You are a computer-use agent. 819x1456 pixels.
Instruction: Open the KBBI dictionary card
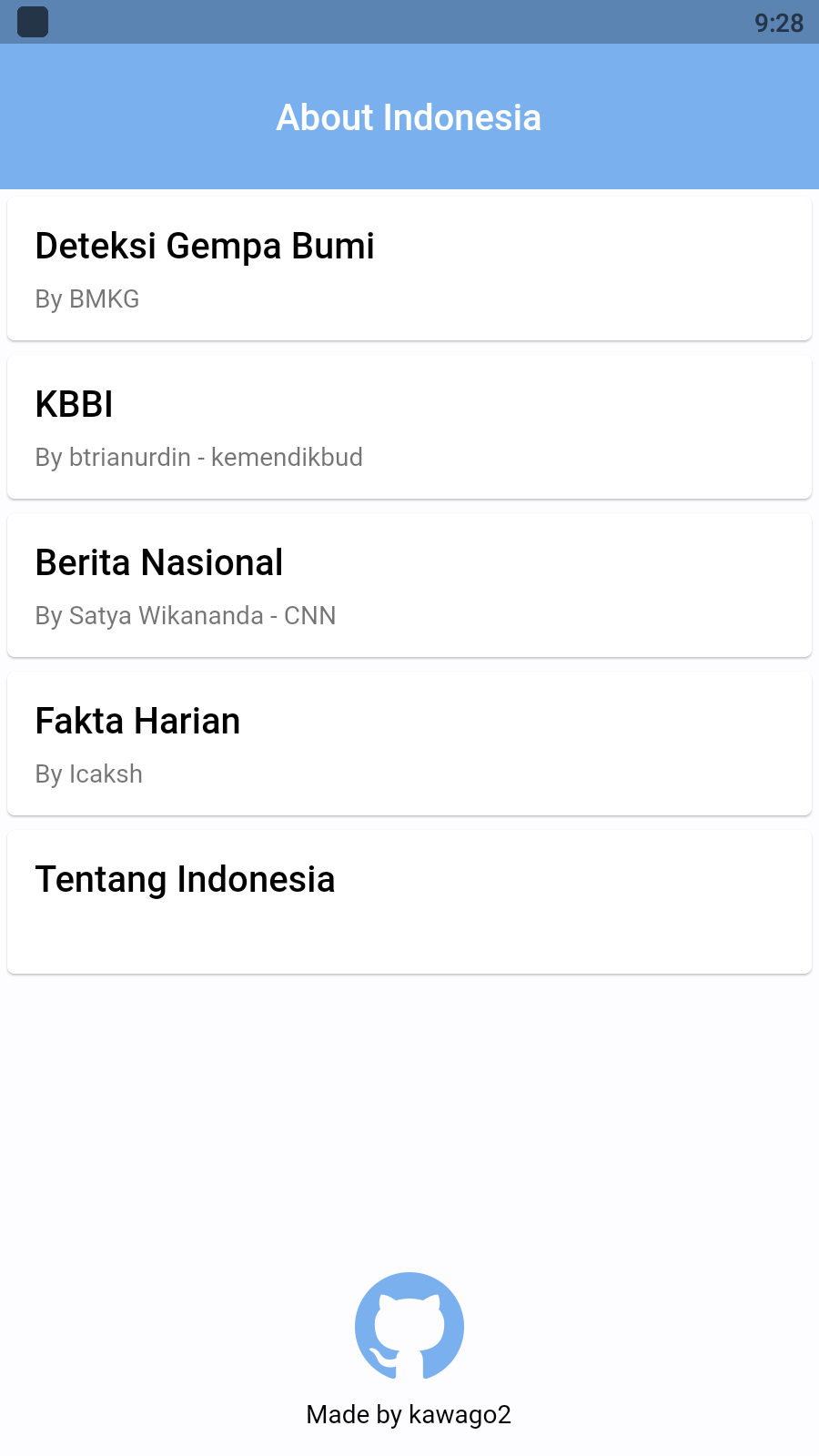tap(409, 426)
